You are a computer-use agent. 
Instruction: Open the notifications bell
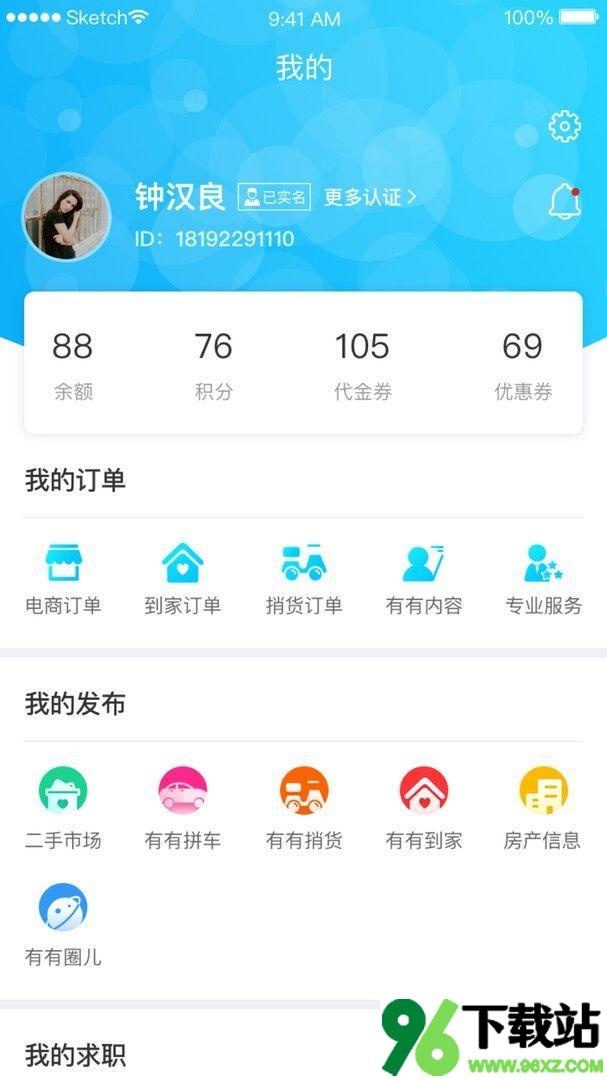tap(565, 202)
